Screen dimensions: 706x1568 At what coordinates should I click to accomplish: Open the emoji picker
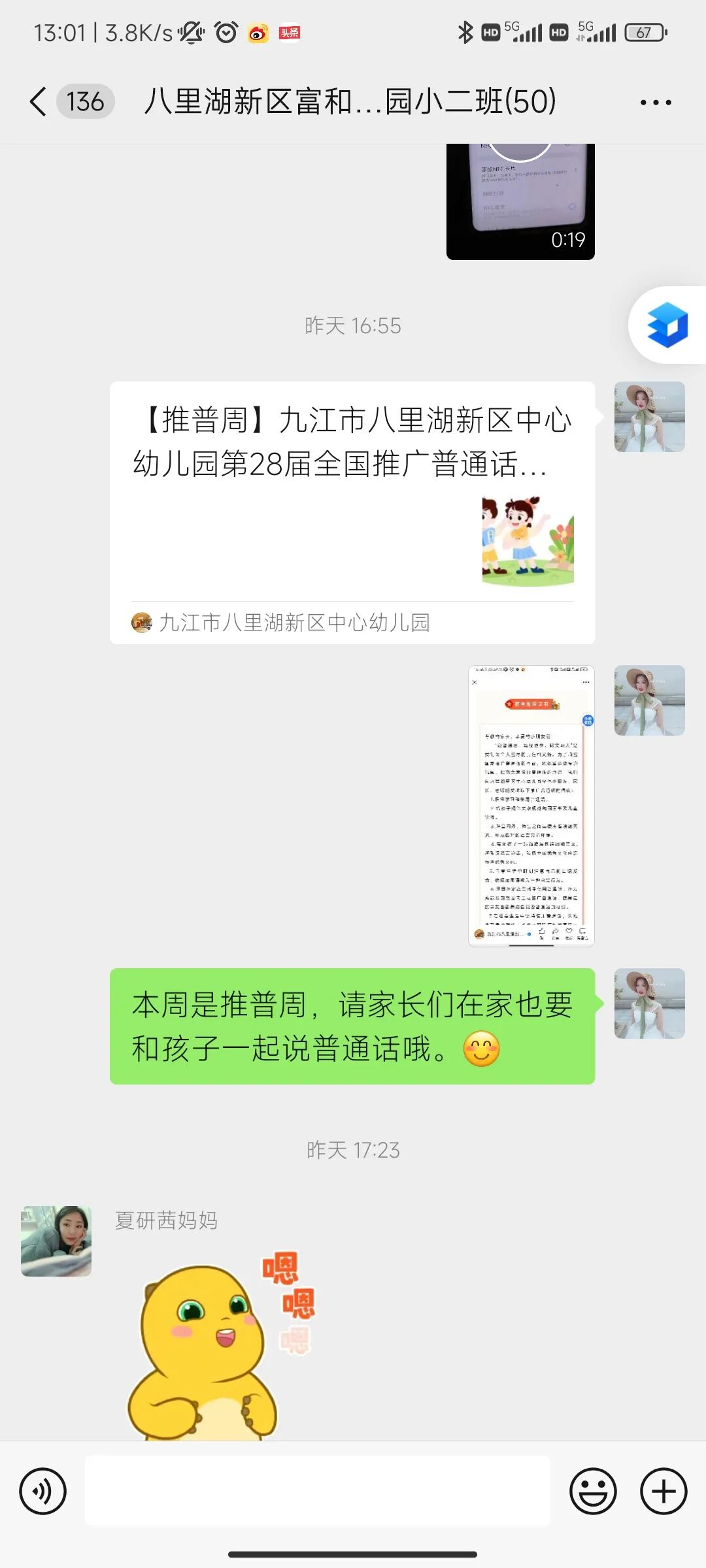593,1491
